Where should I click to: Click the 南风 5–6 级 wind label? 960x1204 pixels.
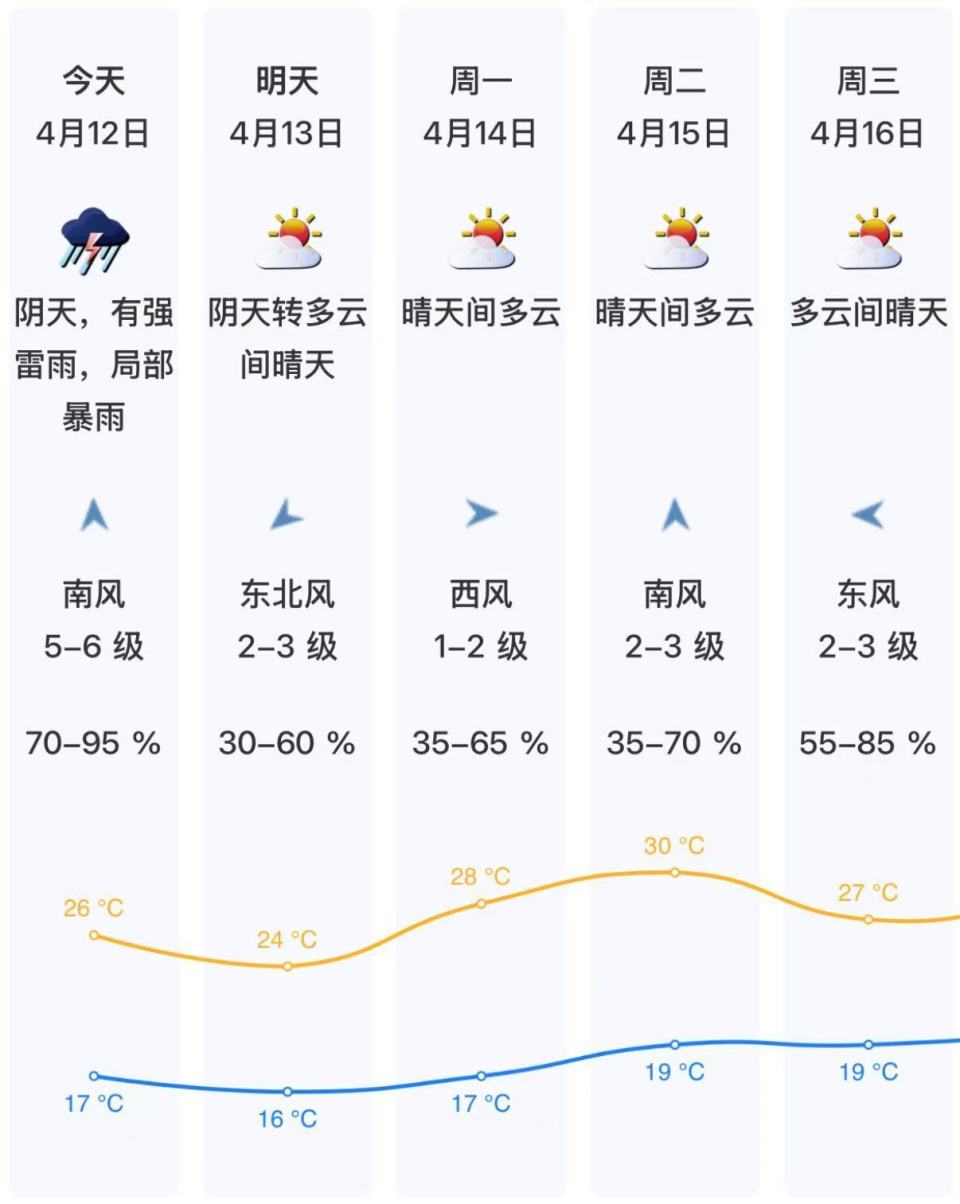(x=94, y=621)
